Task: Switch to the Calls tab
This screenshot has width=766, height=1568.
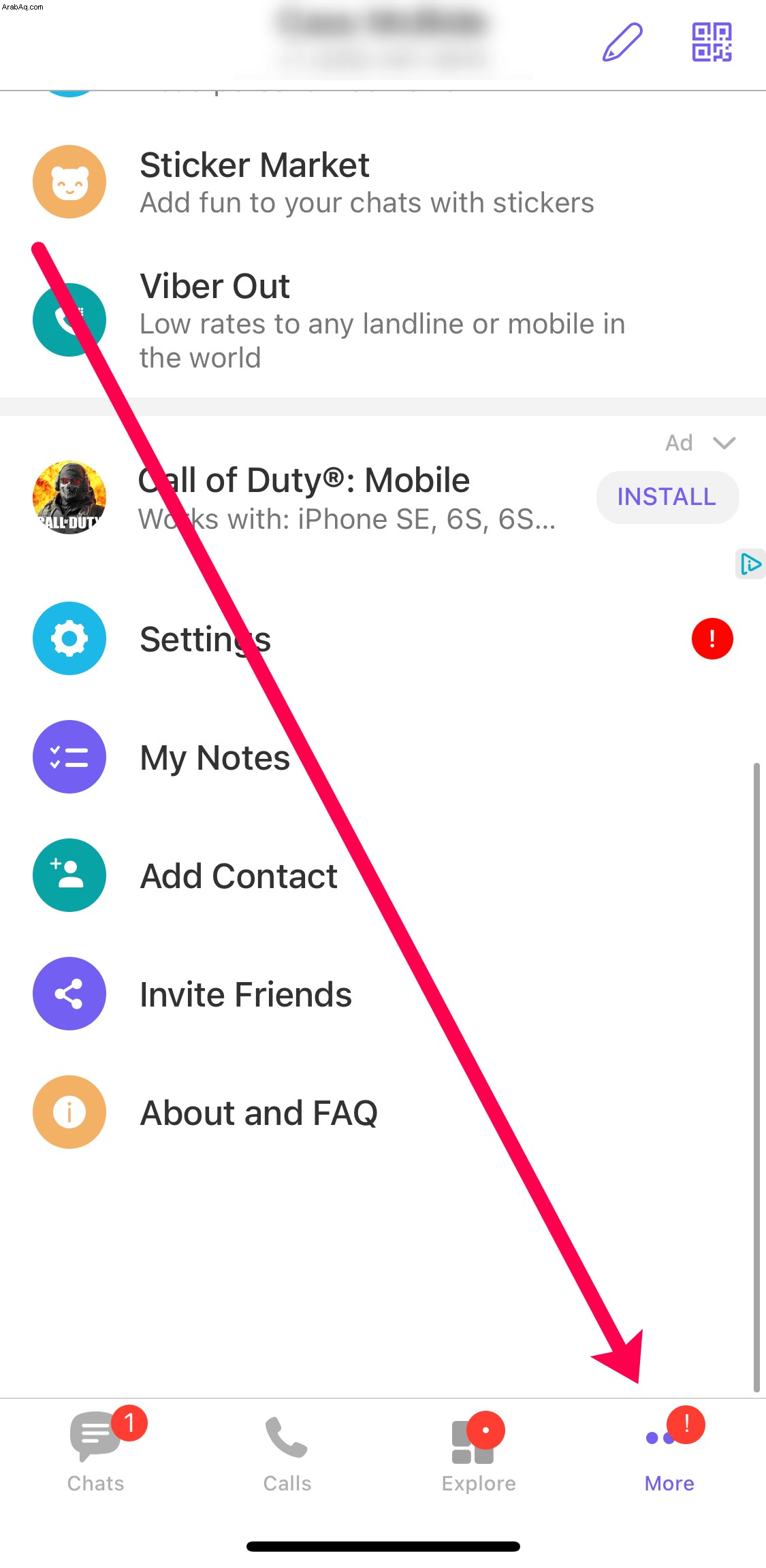Action: coord(287,1453)
